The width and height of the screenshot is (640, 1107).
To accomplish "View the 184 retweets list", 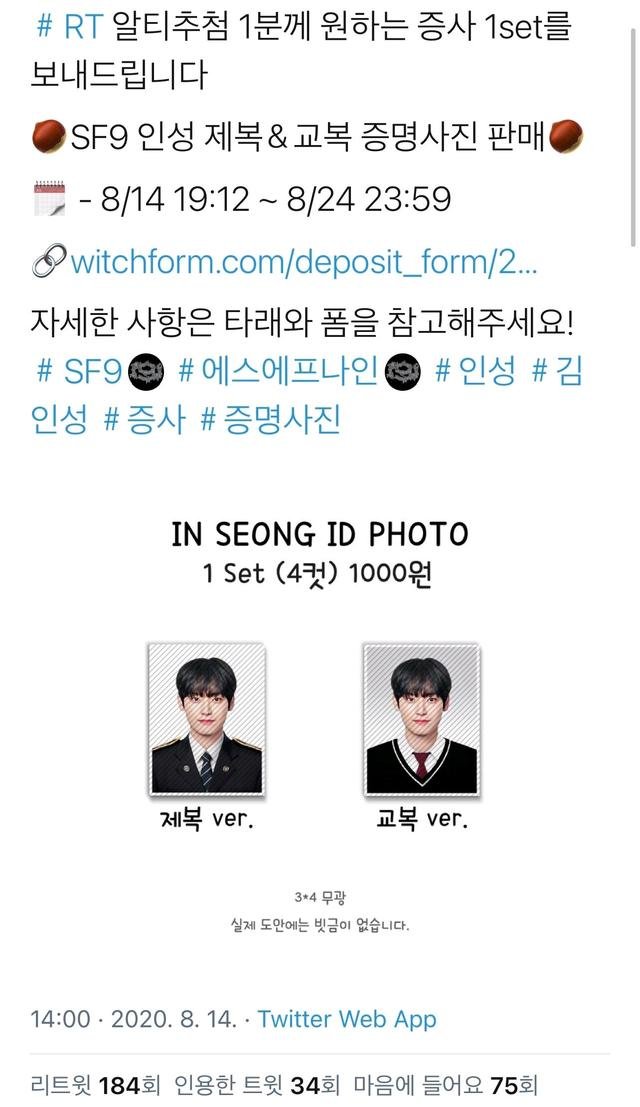I will [86, 1085].
